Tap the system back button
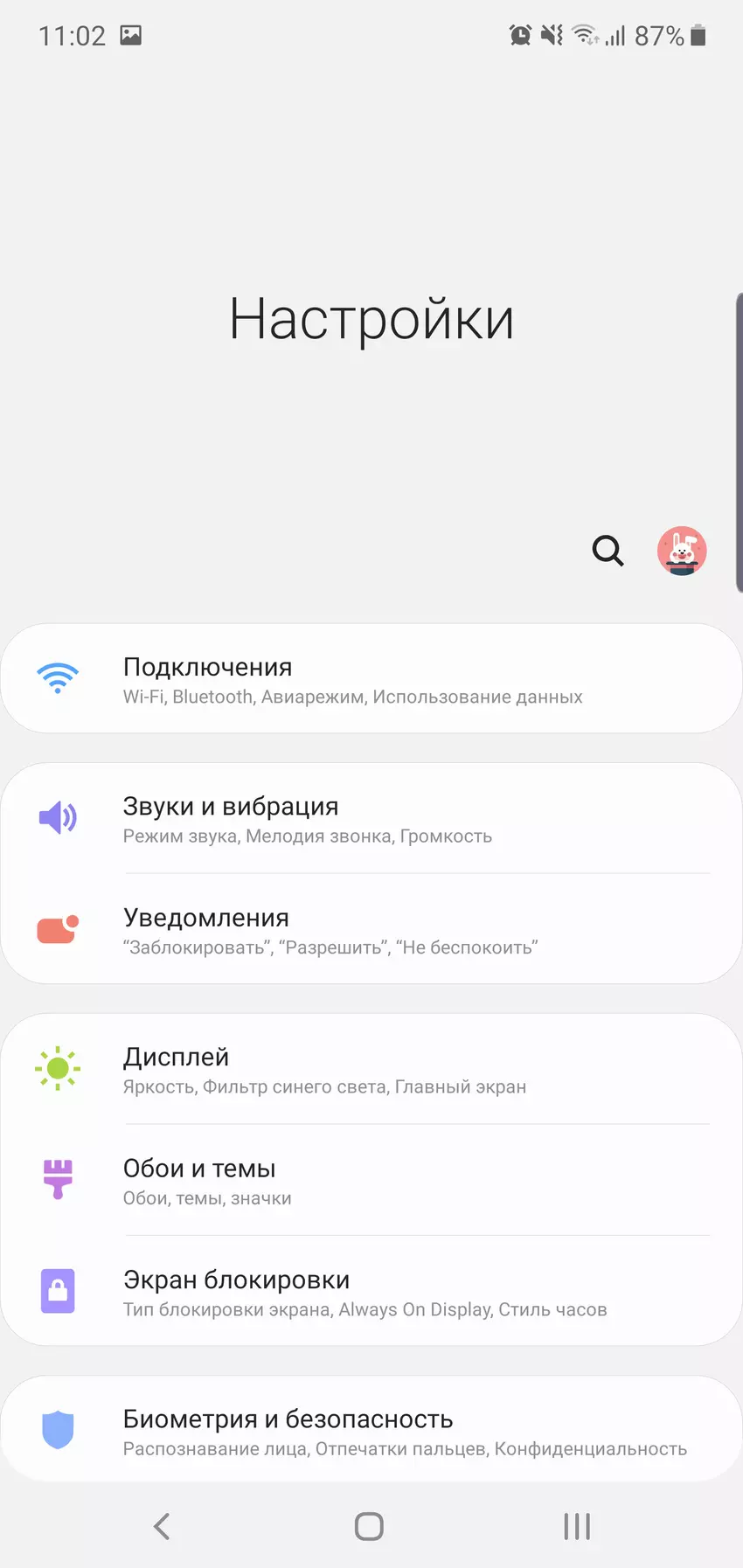Image resolution: width=743 pixels, height=1568 pixels. tap(162, 1527)
